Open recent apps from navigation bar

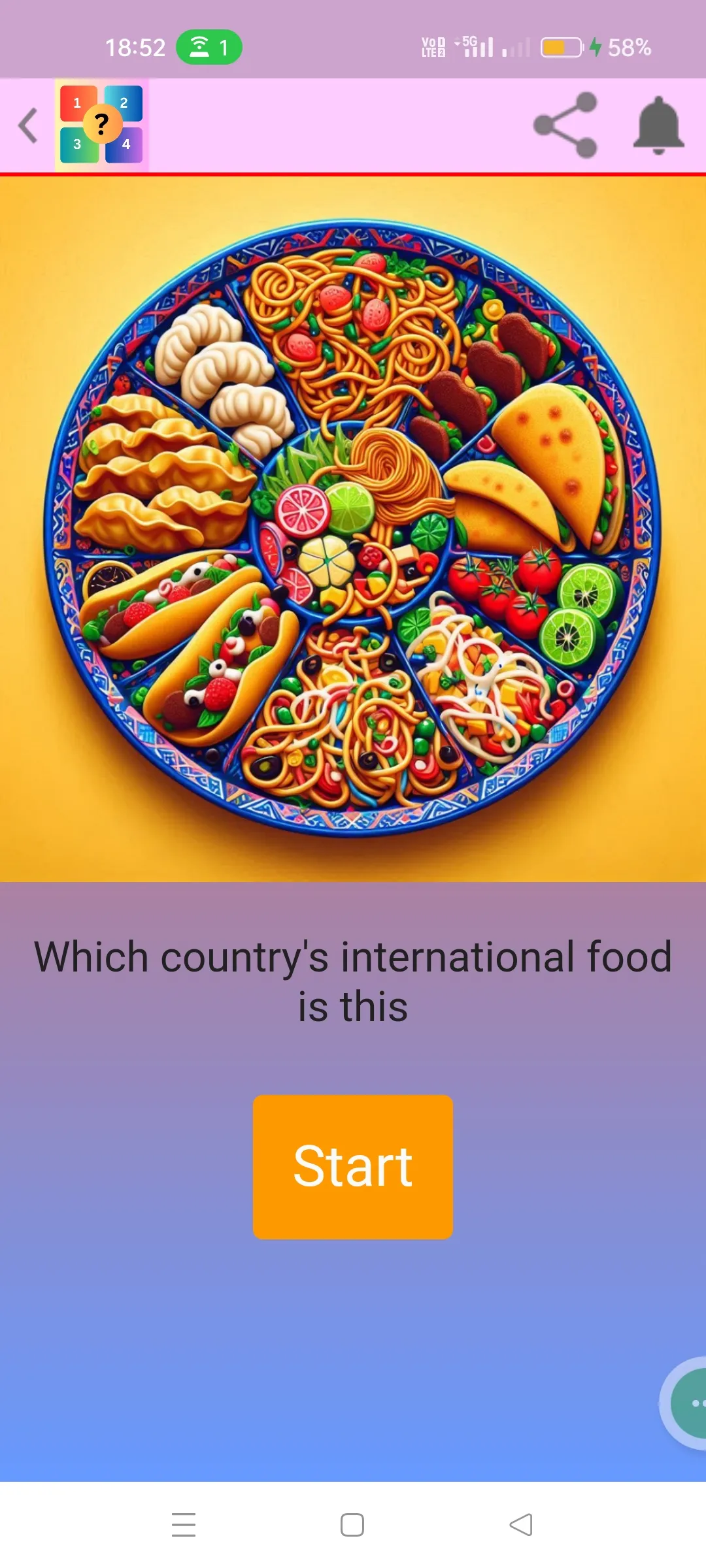pos(184,1524)
